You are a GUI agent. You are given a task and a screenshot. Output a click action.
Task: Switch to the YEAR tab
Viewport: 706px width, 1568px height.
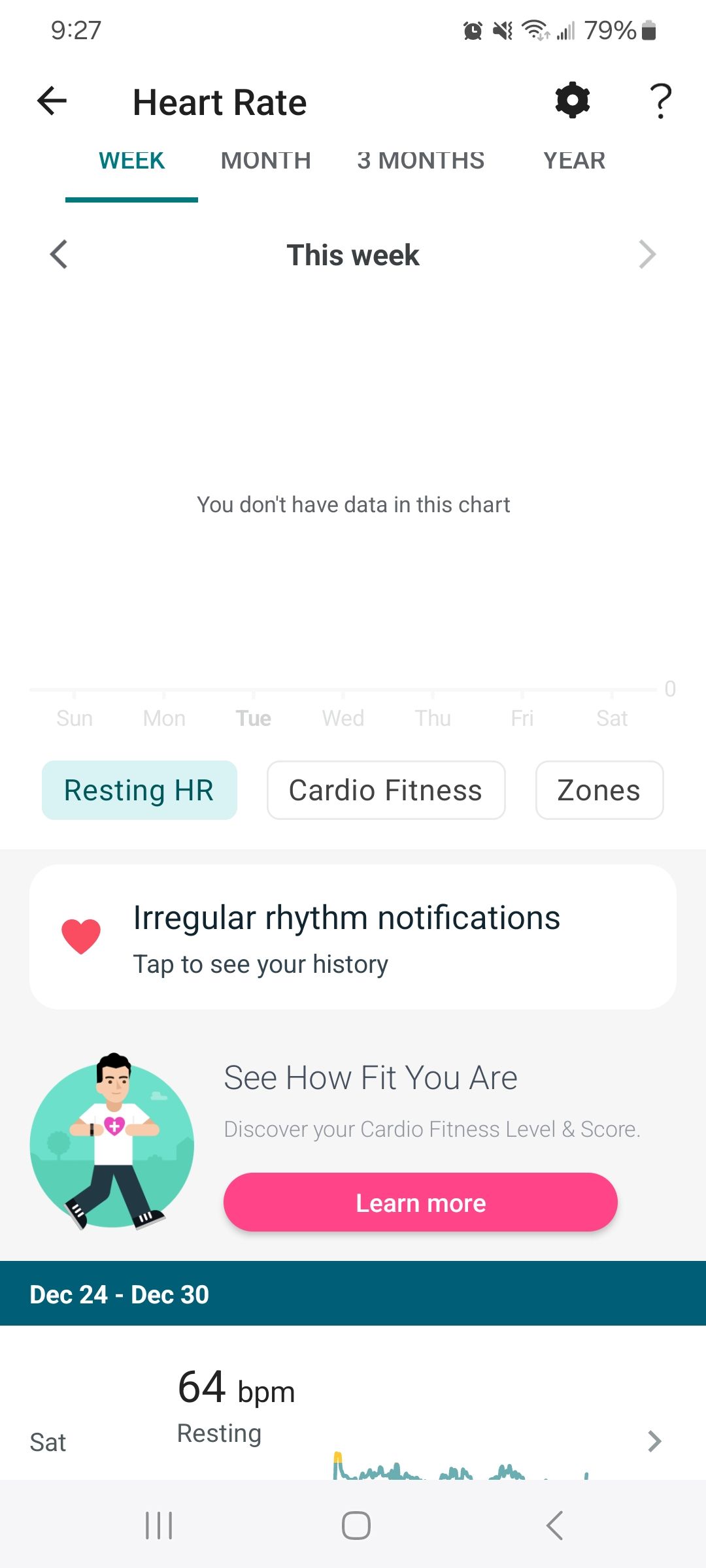pos(574,161)
